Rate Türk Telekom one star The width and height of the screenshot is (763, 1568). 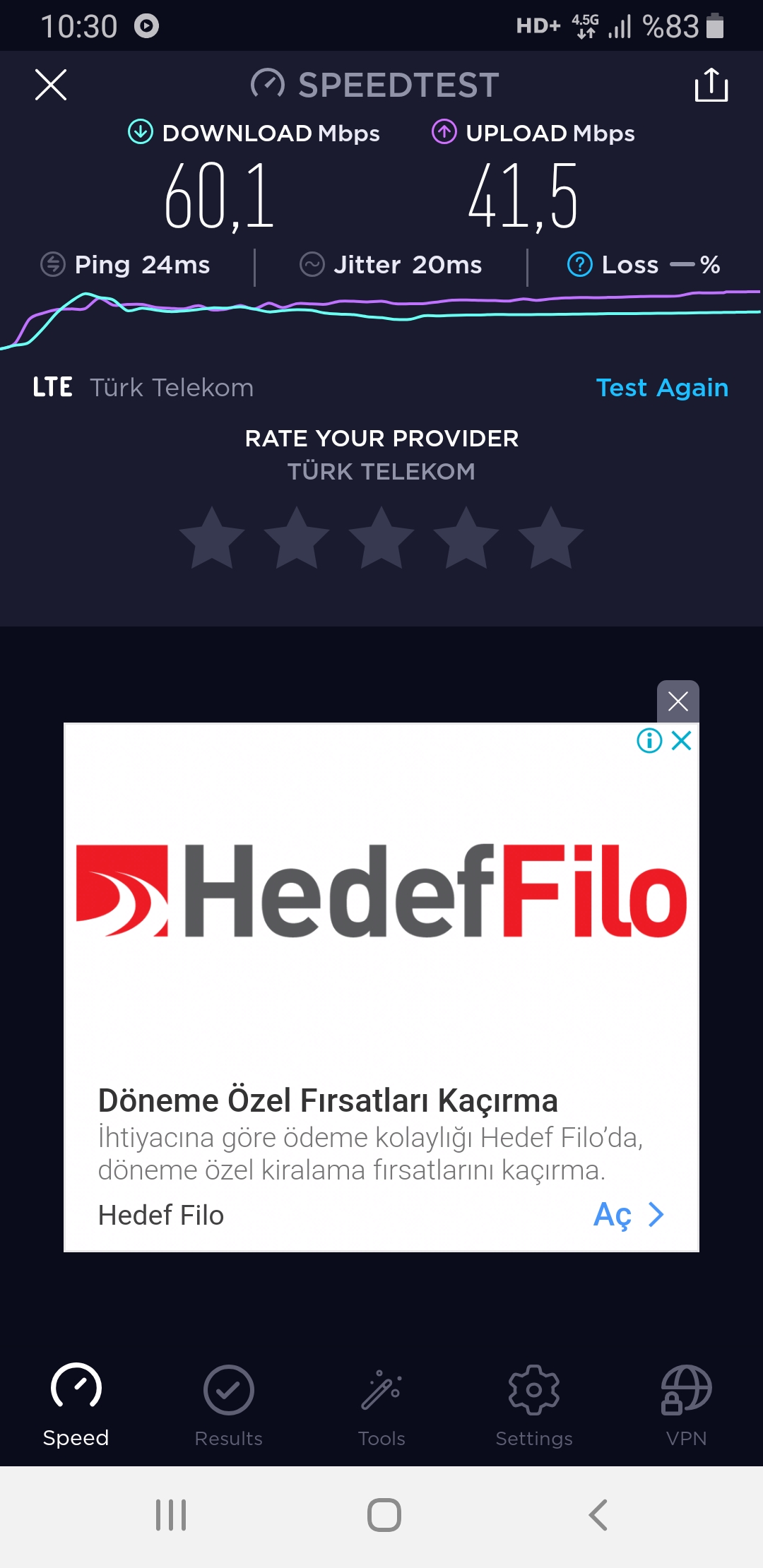212,538
